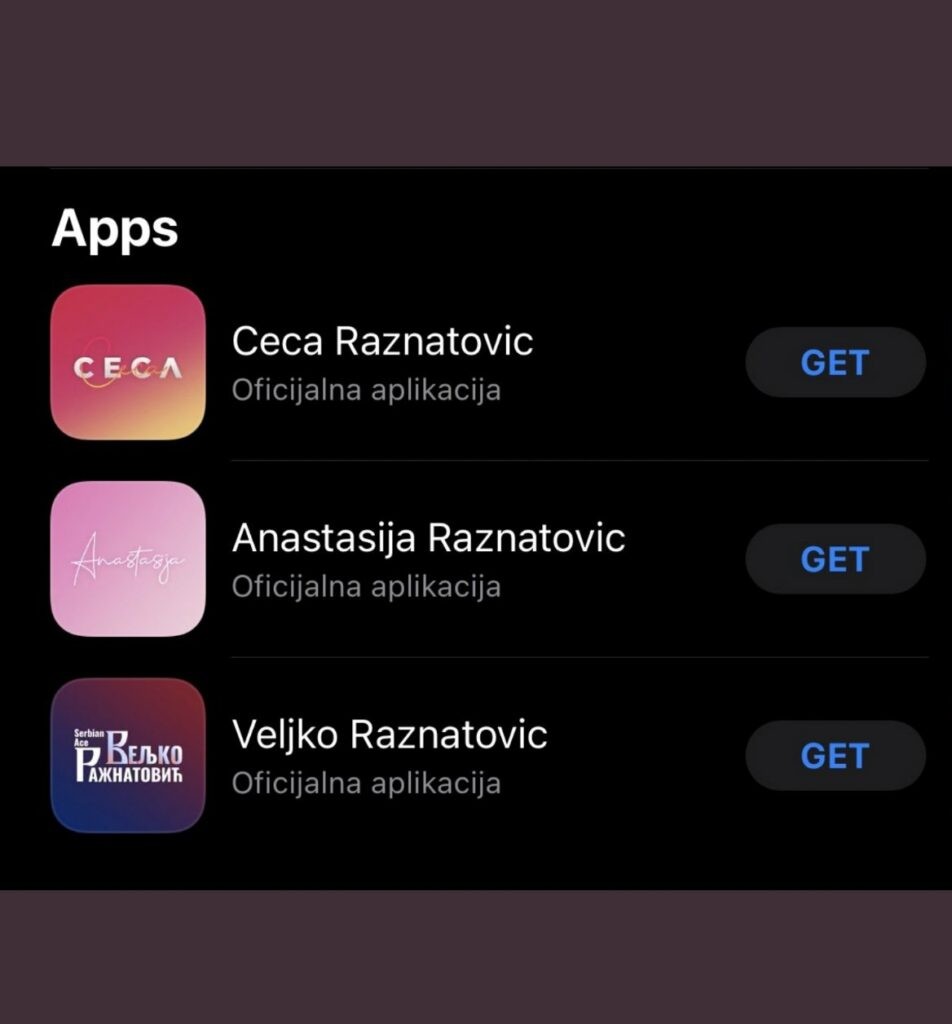Get the Anastasija Raznatovic app

[835, 559]
